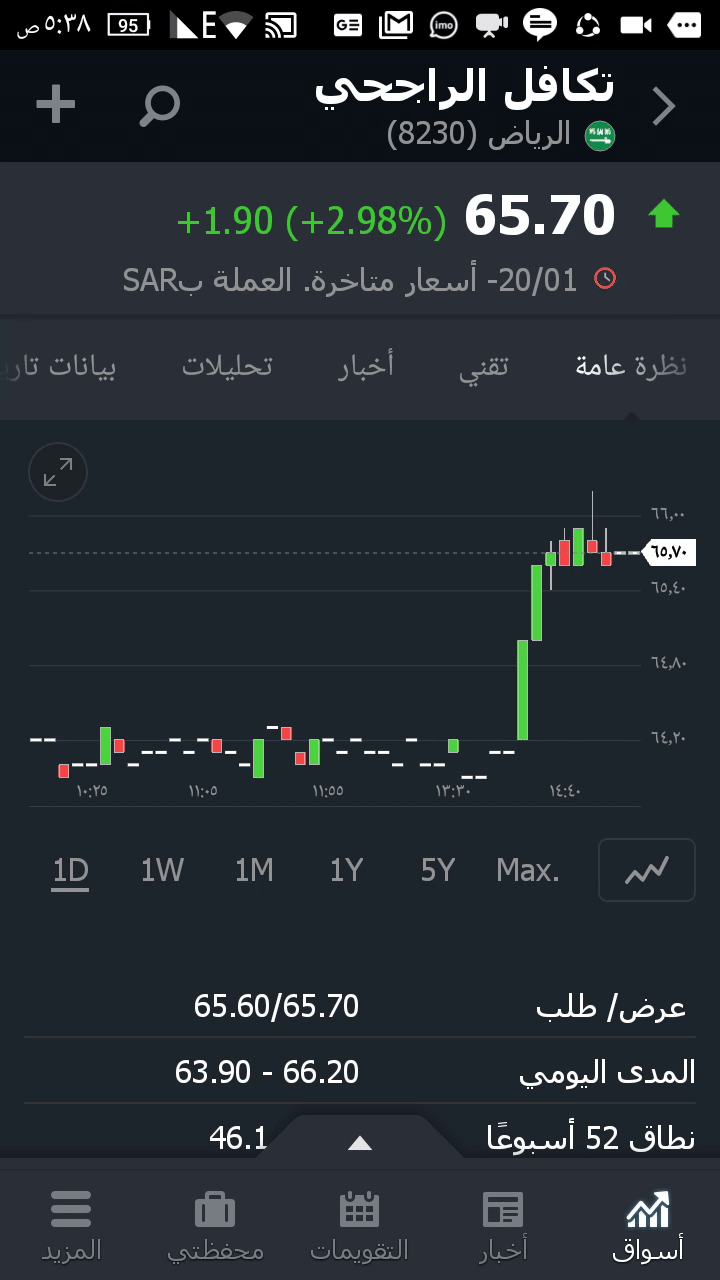Switch chart range to 1W
Screen dimensions: 720x1280
tap(162, 871)
